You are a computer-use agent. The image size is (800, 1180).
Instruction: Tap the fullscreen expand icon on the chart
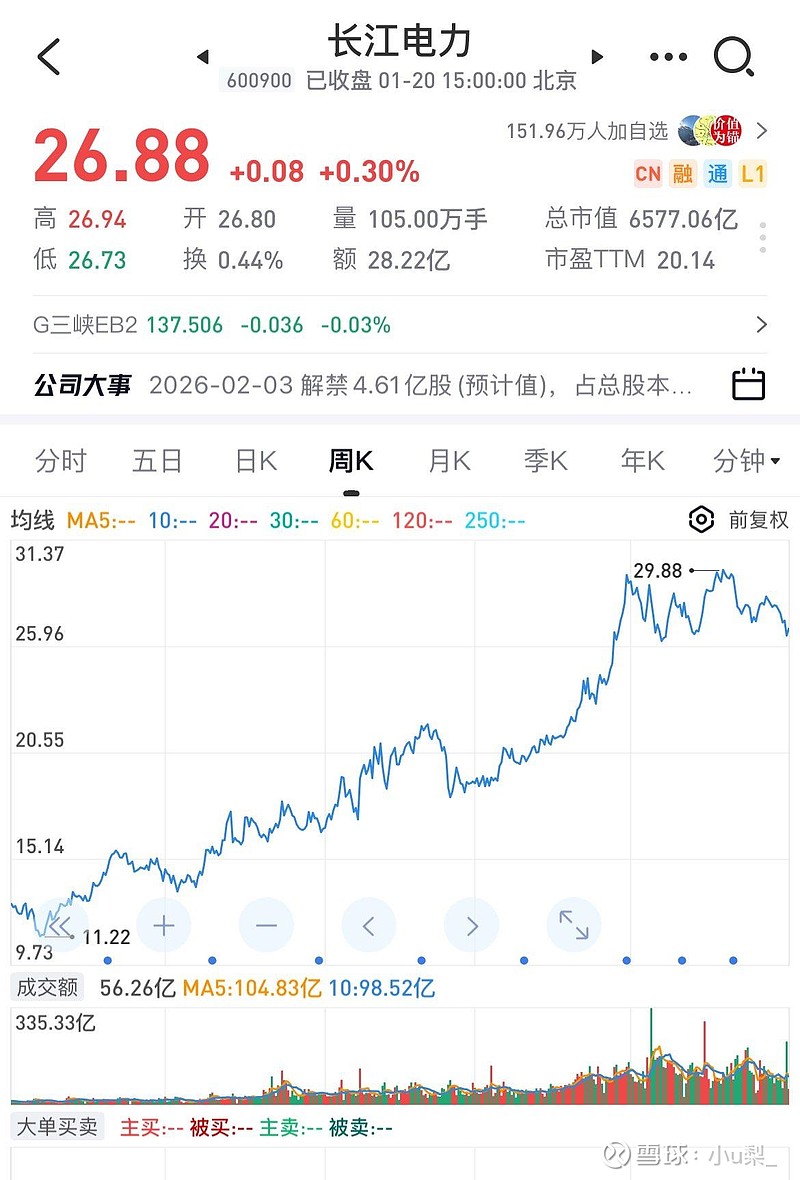point(573,924)
